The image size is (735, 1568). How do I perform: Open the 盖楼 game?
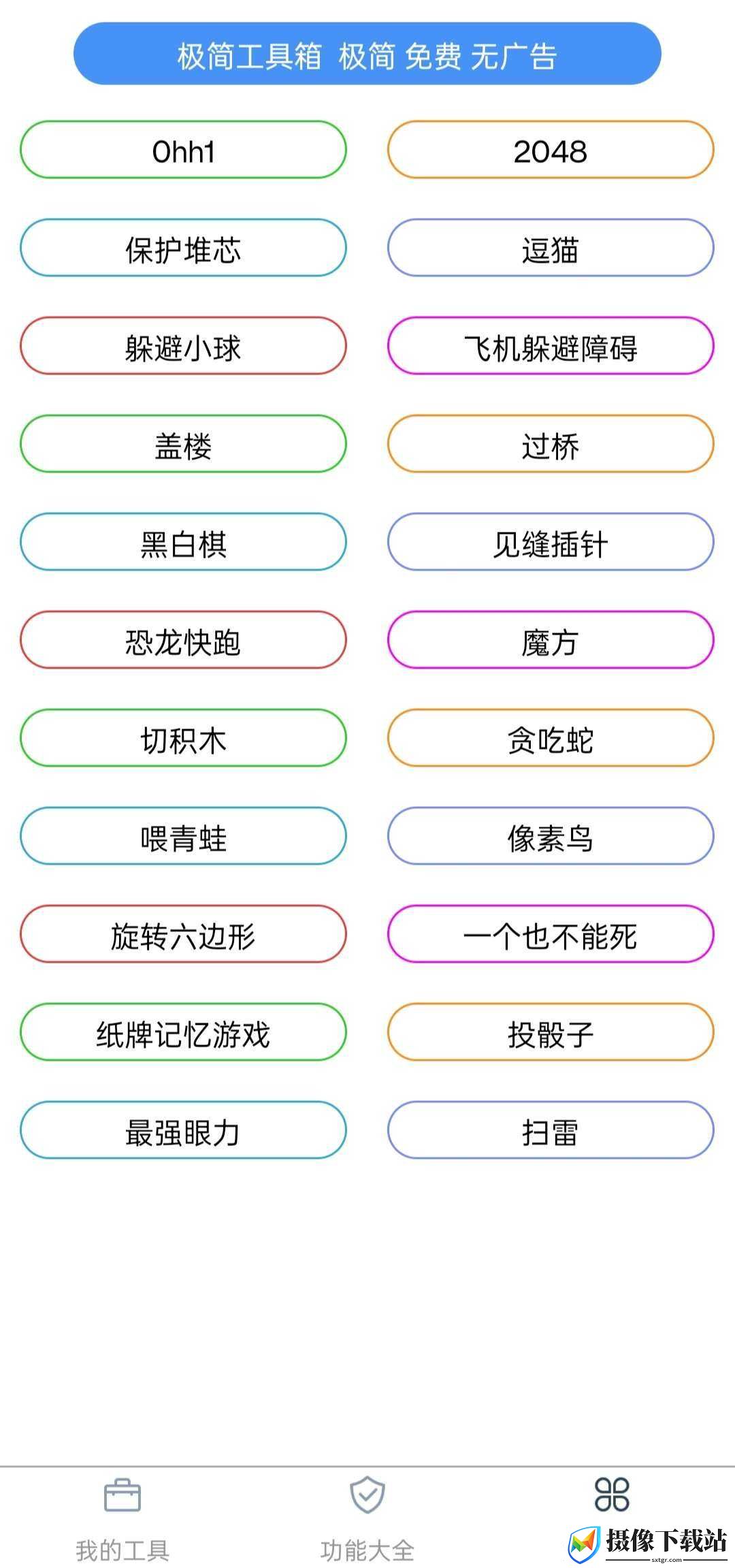point(183,444)
